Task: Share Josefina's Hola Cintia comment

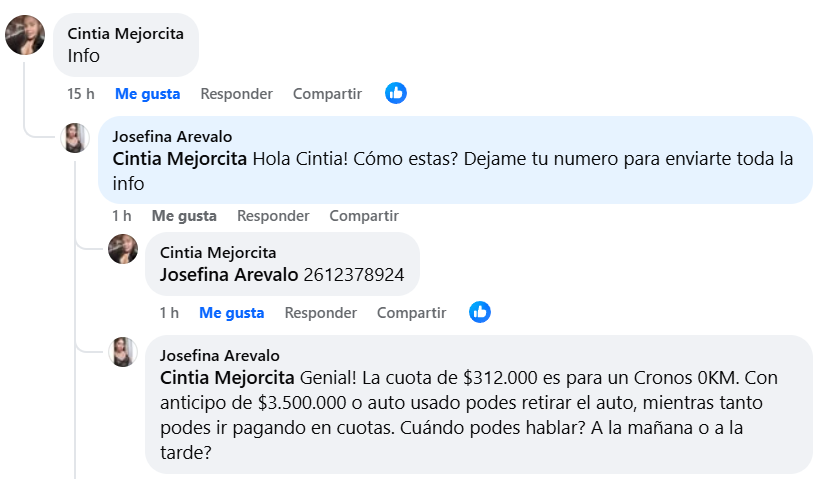Action: [x=363, y=216]
